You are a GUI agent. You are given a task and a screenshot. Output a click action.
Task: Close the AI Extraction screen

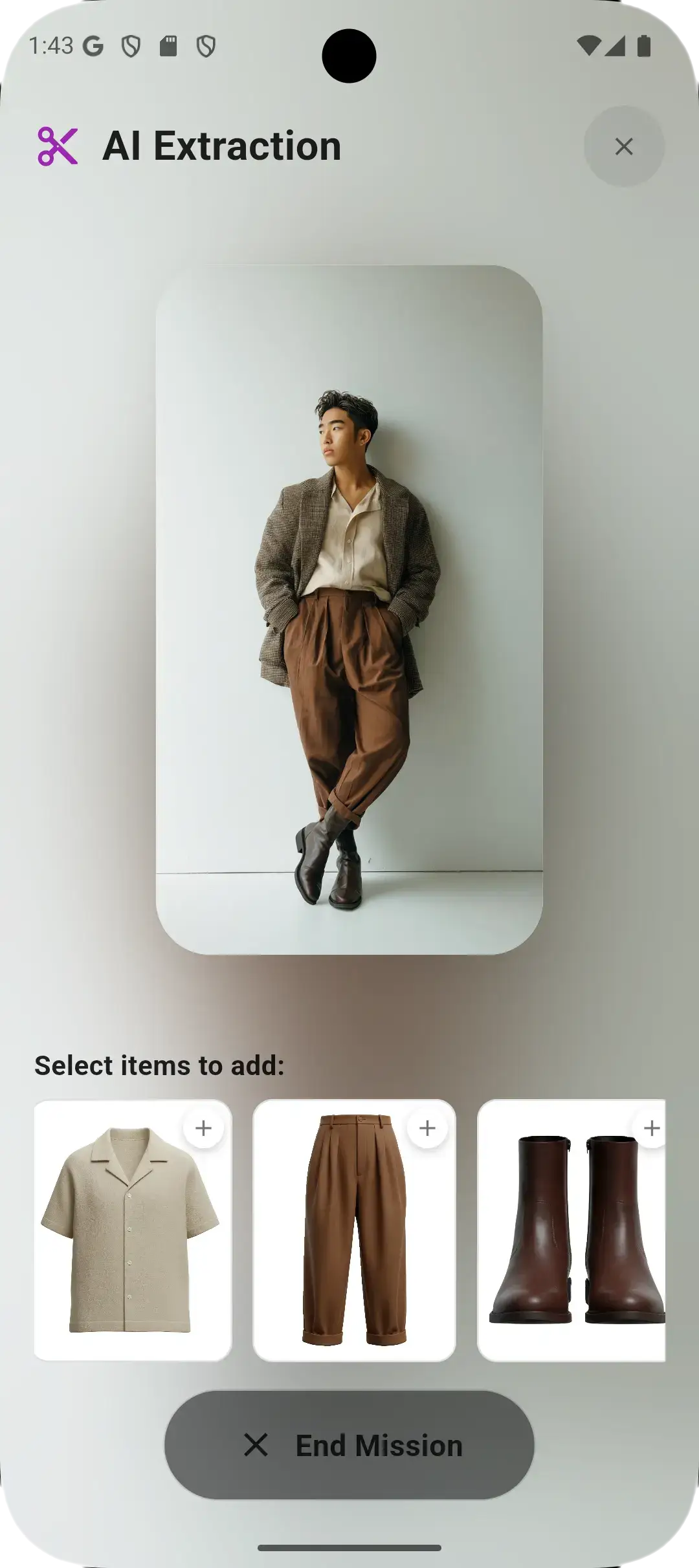coord(623,146)
